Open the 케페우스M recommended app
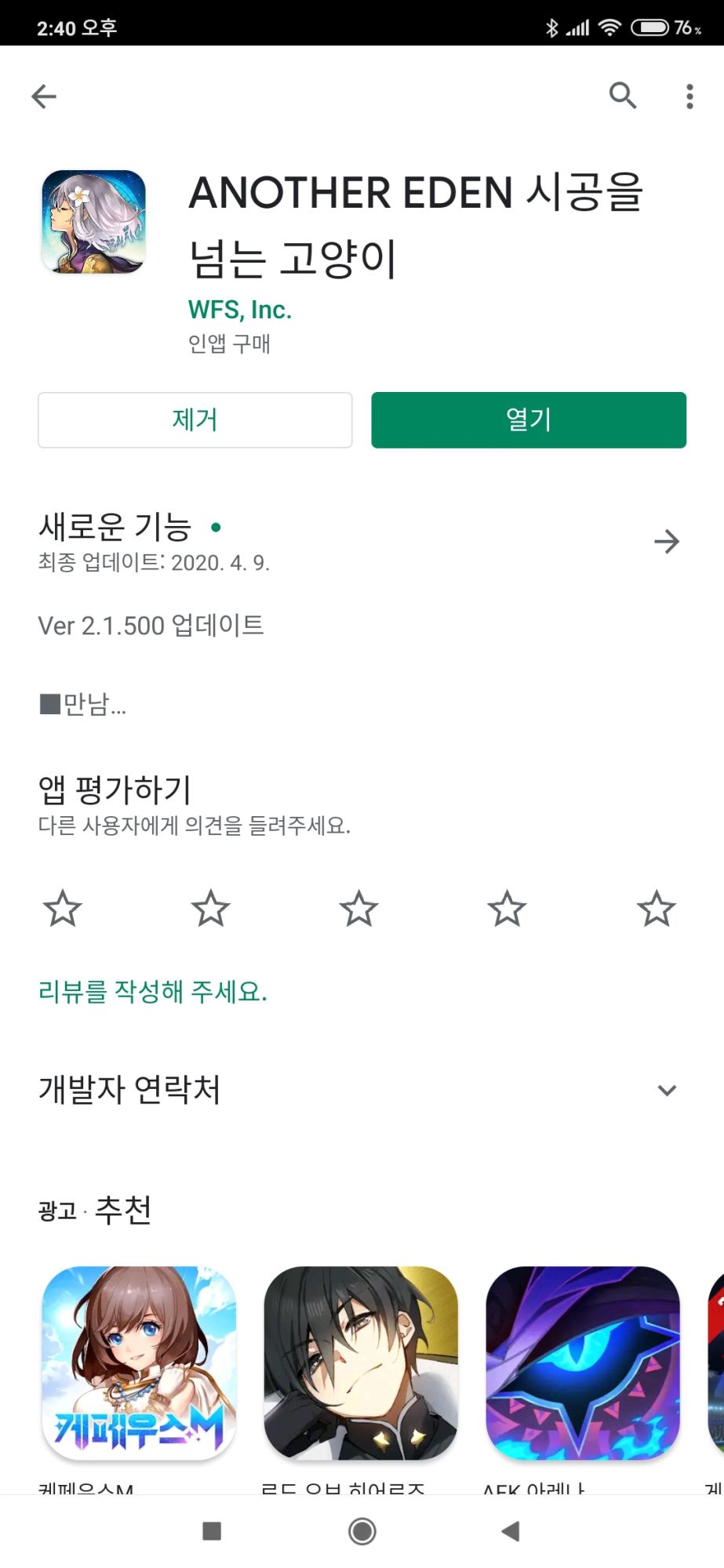724x1568 pixels. tap(139, 1363)
